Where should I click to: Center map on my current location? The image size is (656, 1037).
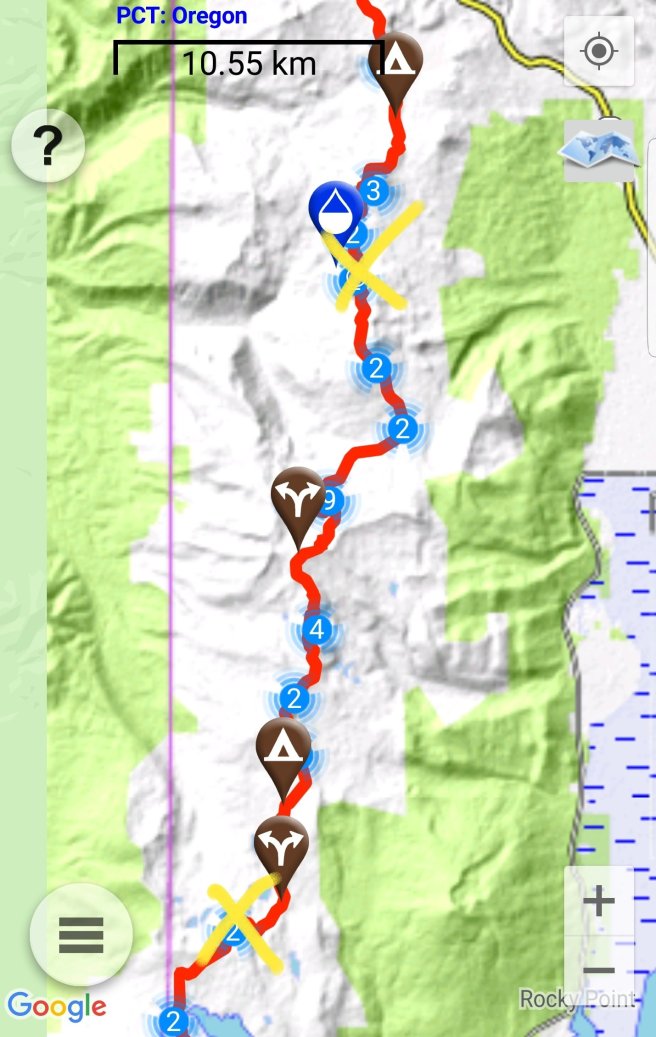tap(599, 51)
